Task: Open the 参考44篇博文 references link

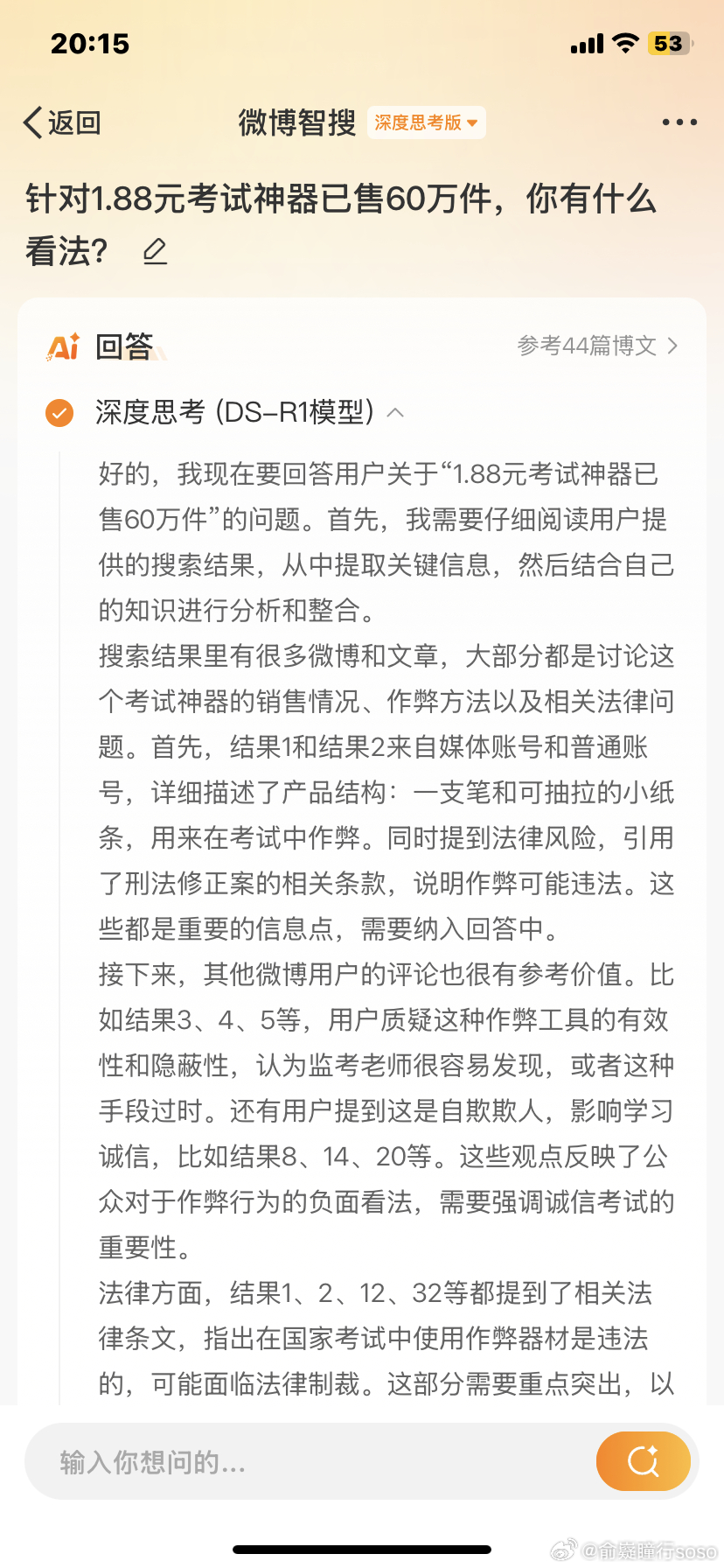Action: click(x=597, y=346)
